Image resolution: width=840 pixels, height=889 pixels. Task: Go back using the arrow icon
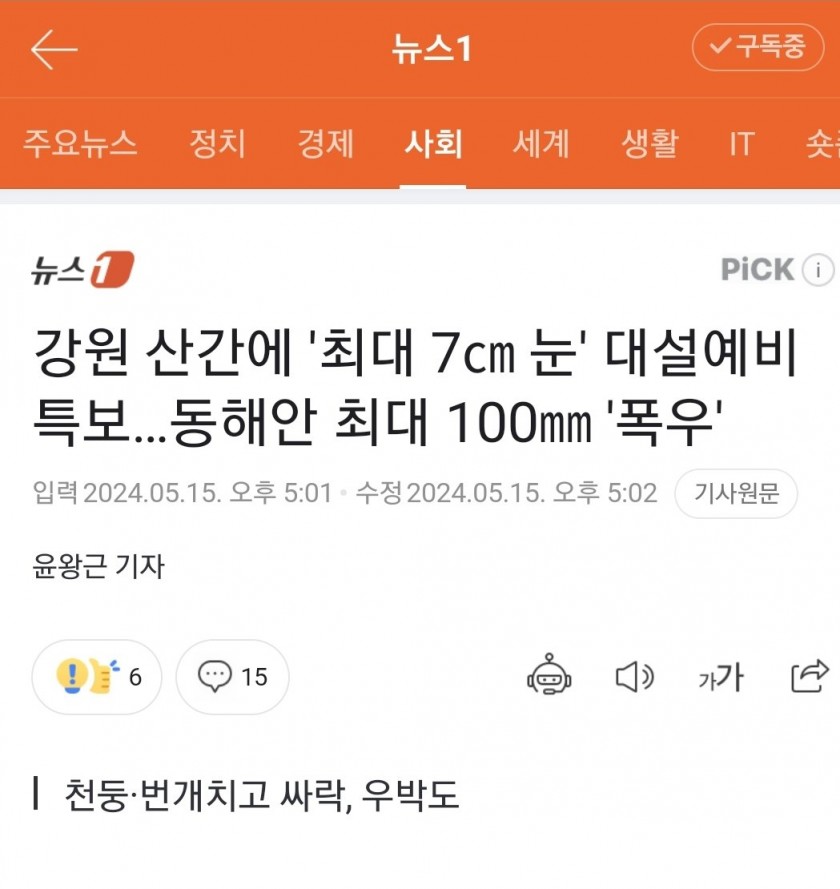[x=53, y=49]
